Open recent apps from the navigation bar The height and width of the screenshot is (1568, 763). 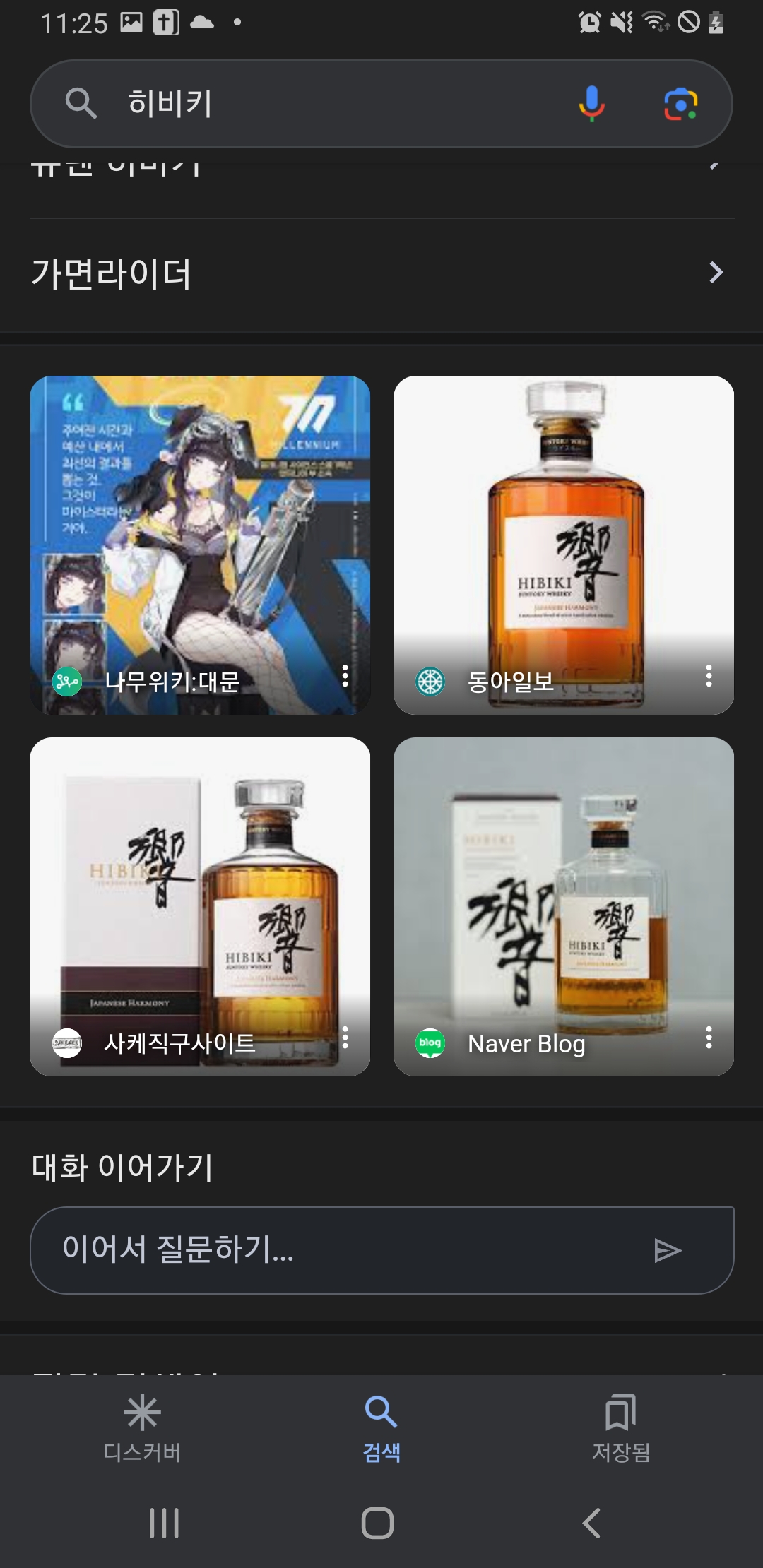tap(164, 1523)
